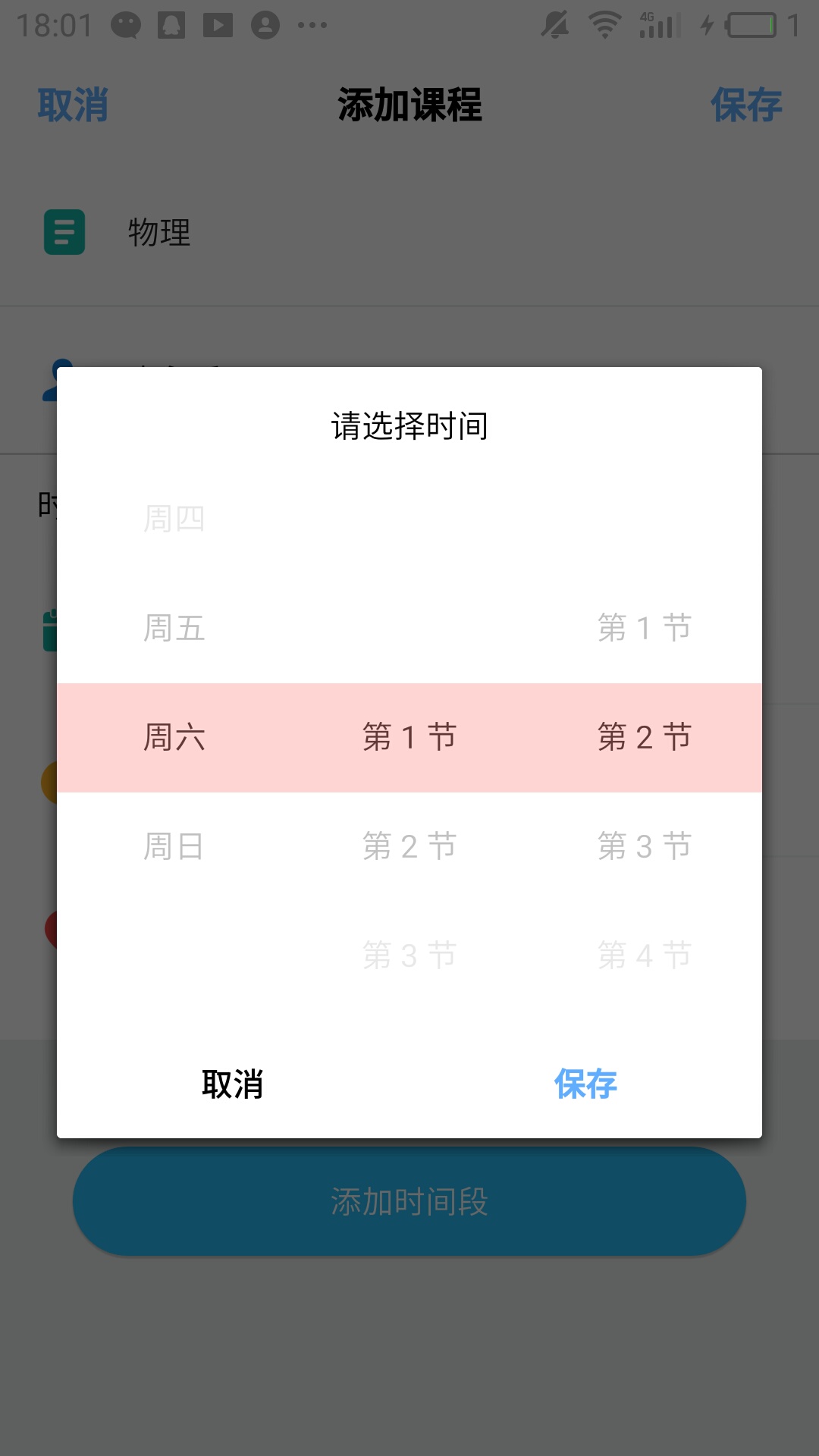This screenshot has width=819, height=1456.
Task: Choose 第 2 节 in the start period column
Action: click(x=409, y=846)
